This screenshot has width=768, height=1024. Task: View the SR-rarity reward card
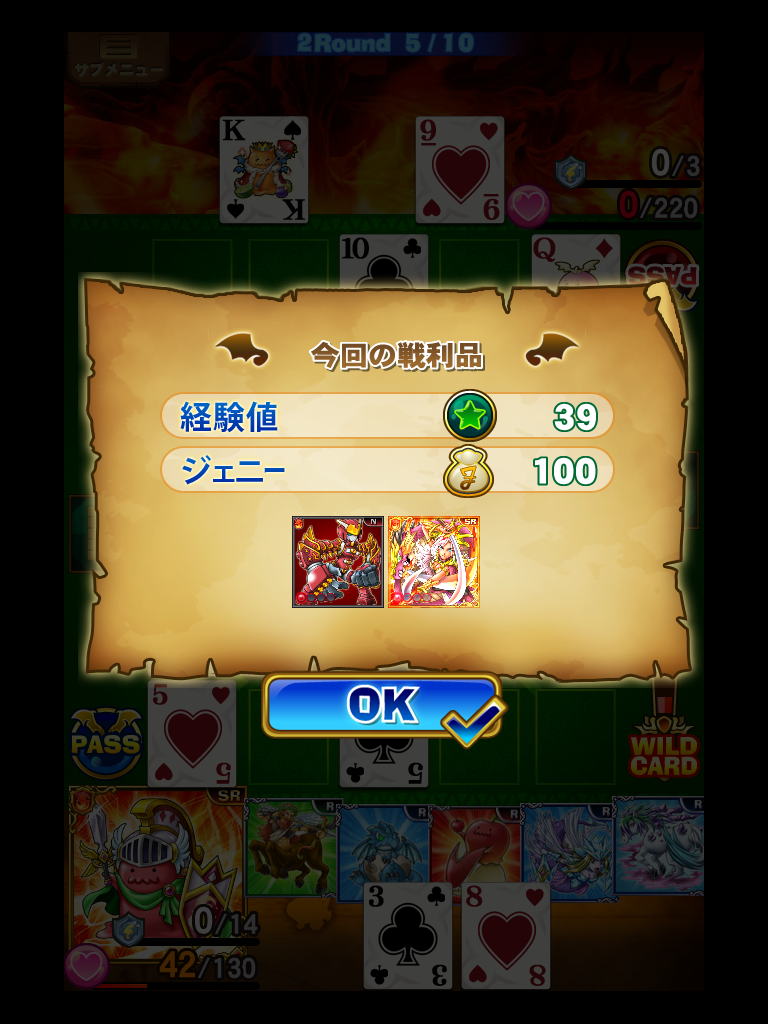pyautogui.click(x=433, y=562)
